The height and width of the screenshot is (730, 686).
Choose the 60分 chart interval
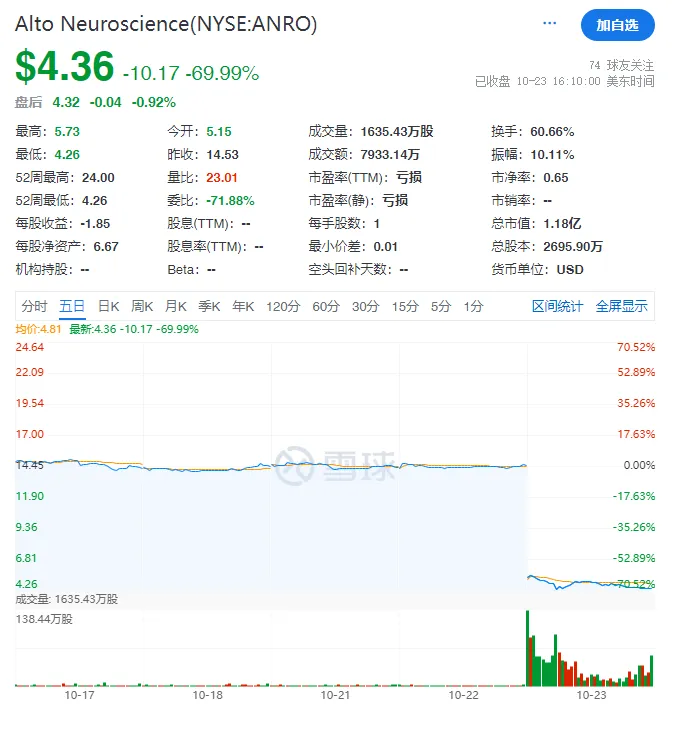pyautogui.click(x=326, y=307)
